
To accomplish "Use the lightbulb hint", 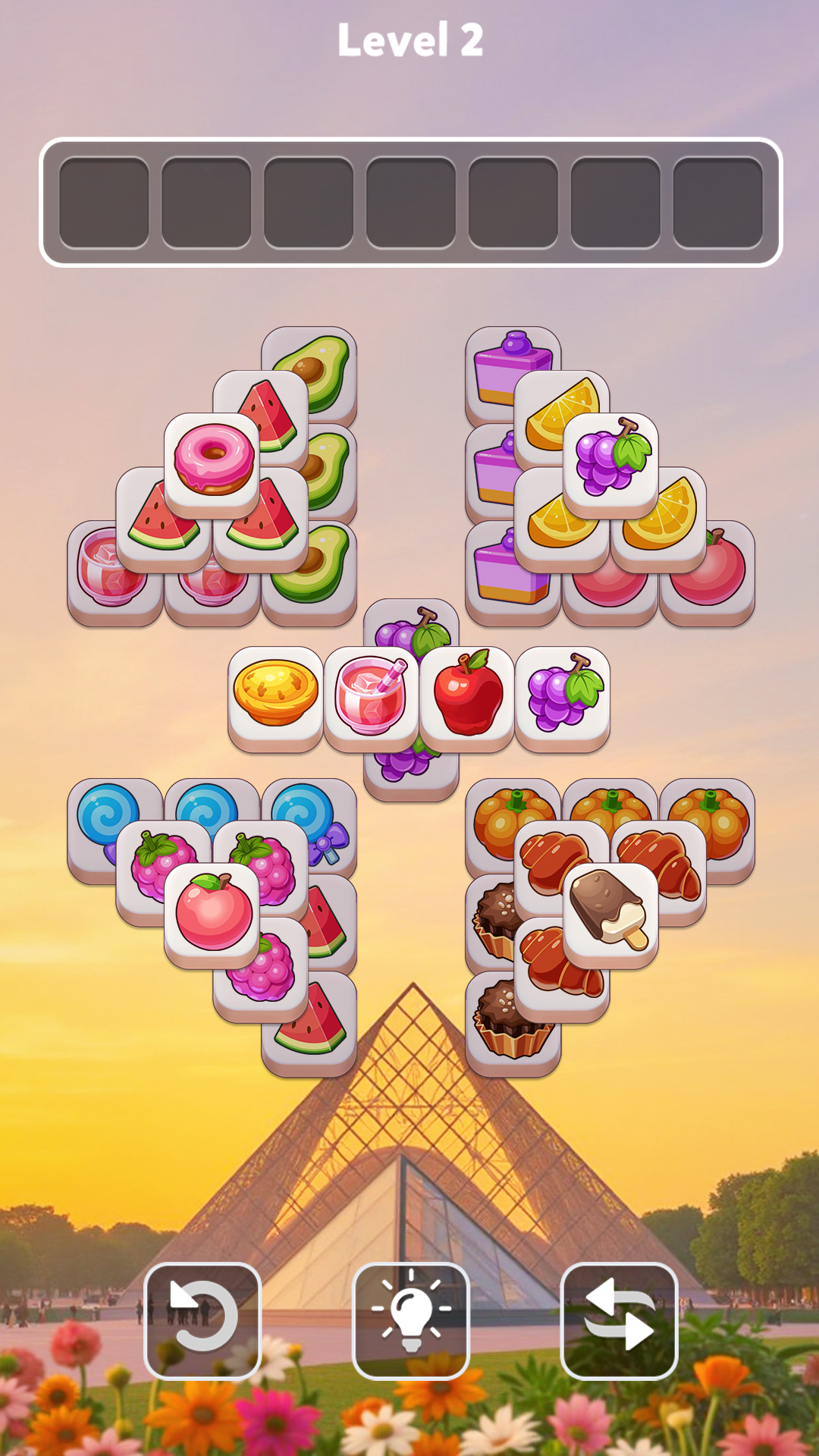I will (411, 1320).
